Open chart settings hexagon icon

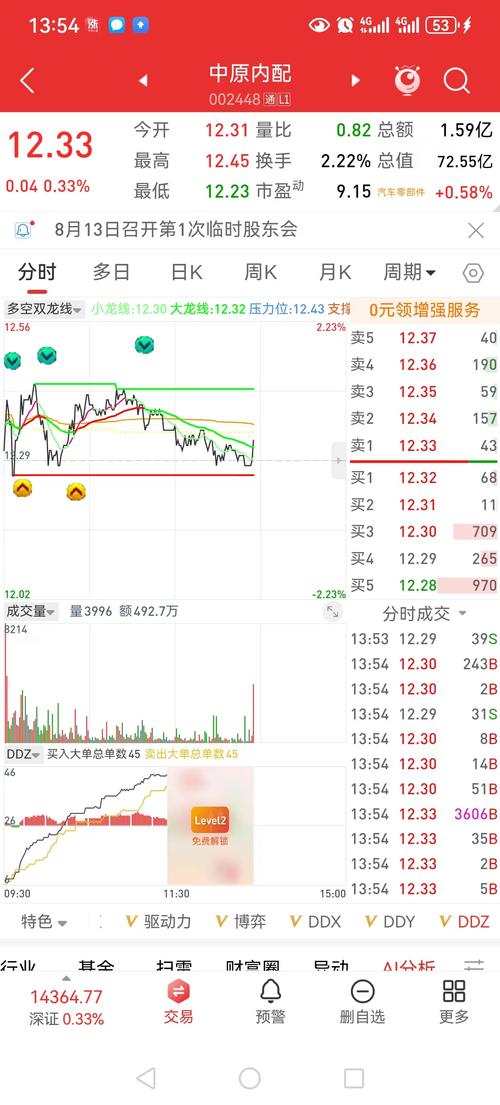(x=473, y=273)
